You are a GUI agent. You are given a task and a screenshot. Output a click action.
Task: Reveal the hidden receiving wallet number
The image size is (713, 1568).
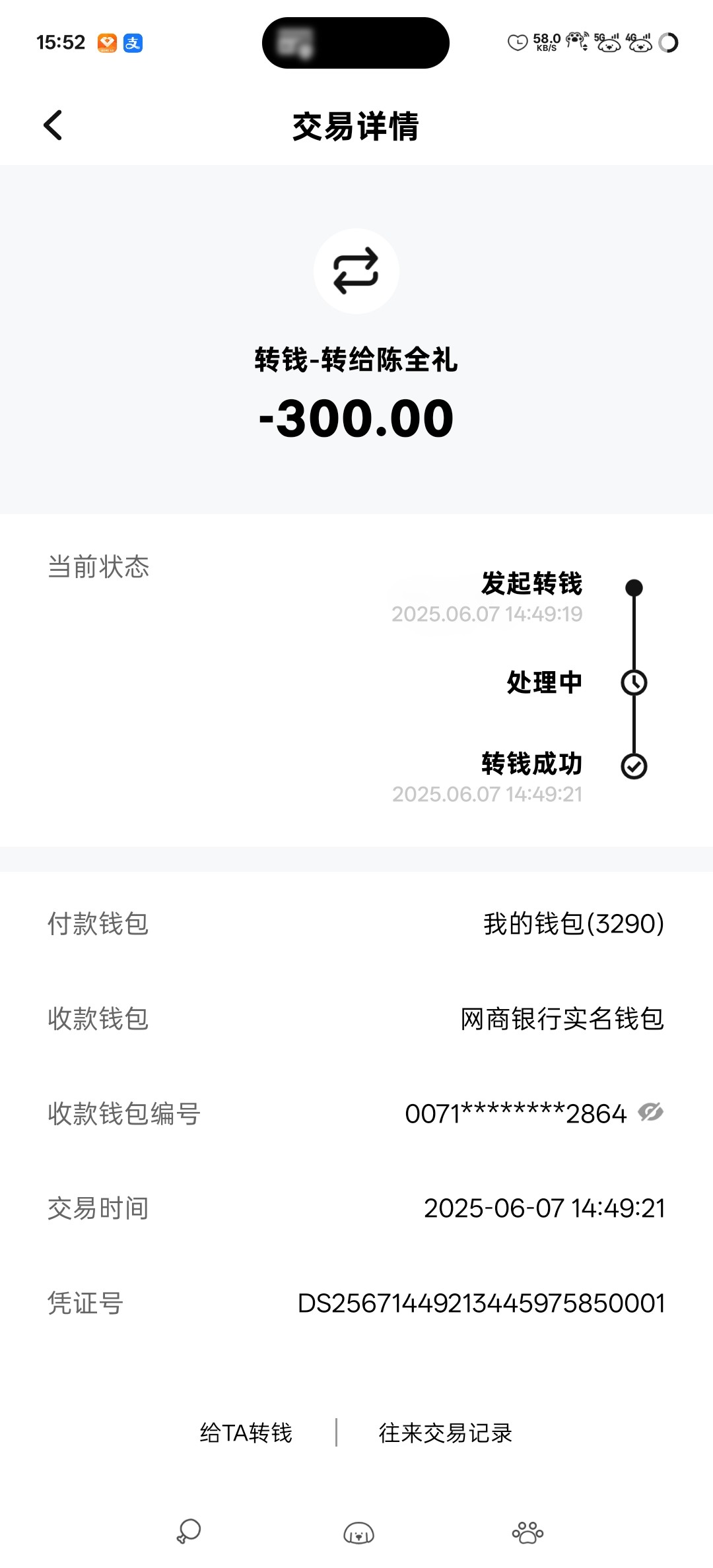[650, 1113]
